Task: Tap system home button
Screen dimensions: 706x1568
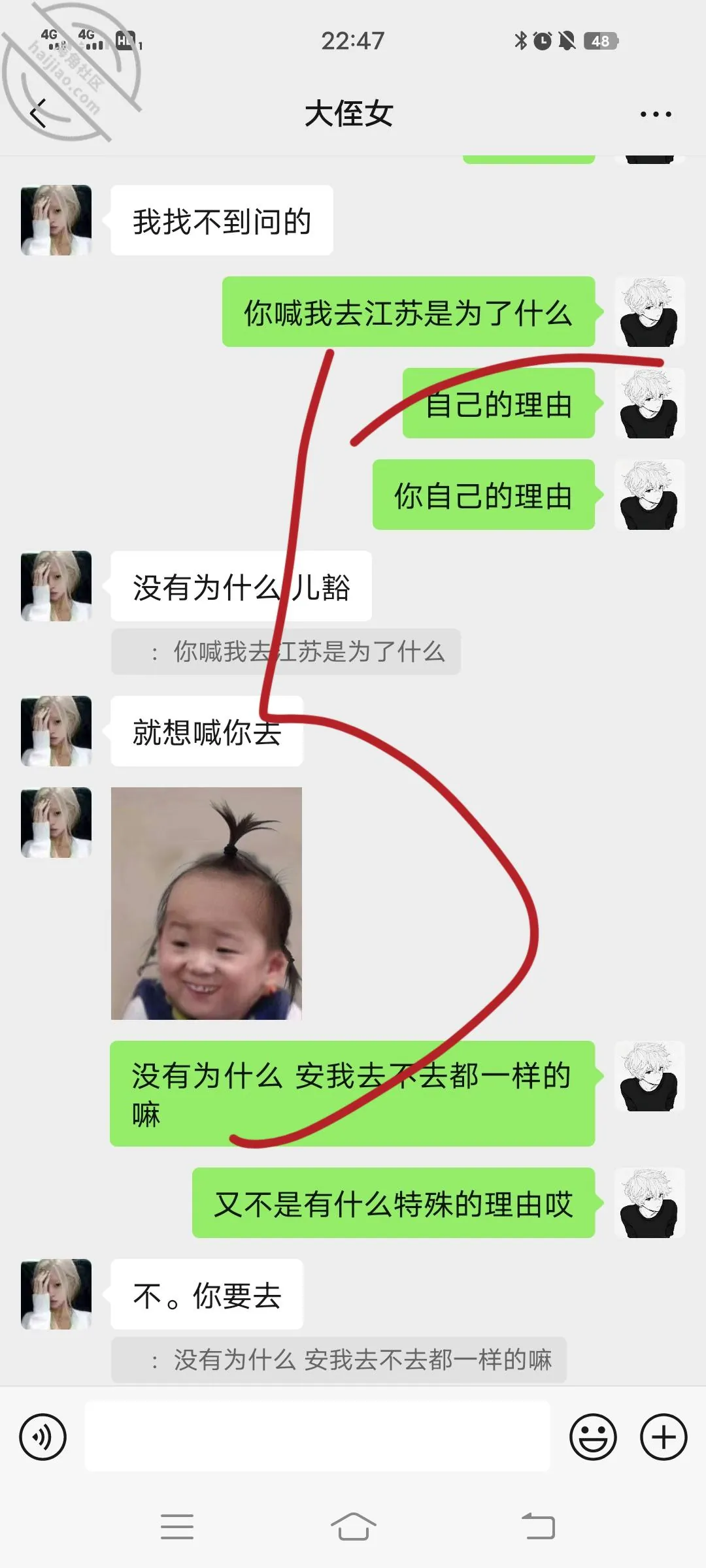Action: click(353, 1527)
